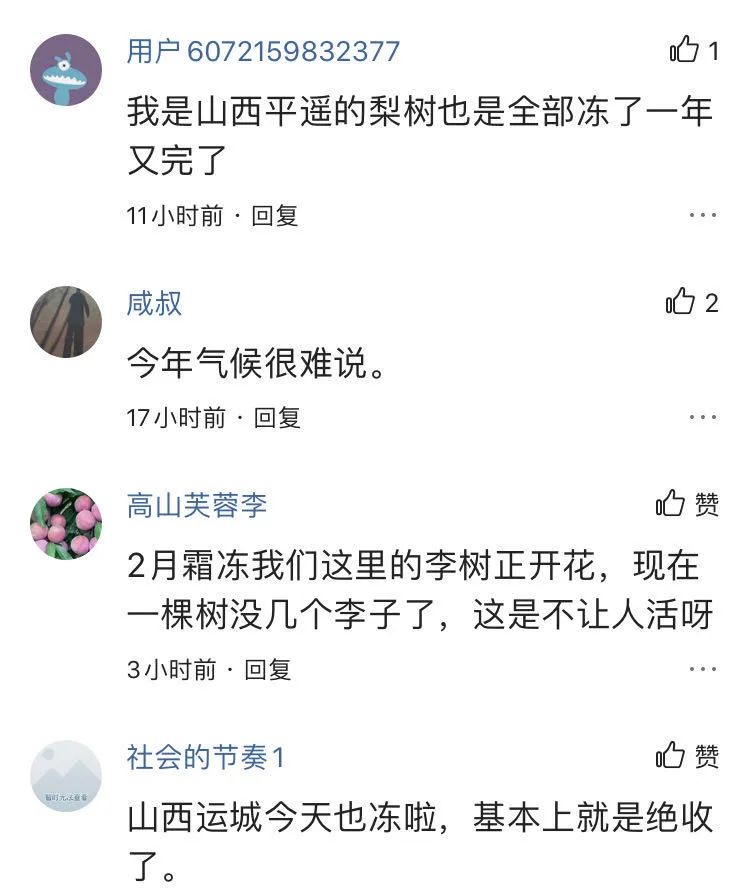Open 咸叔's avatar
This screenshot has height=896, width=750.
[x=66, y=322]
